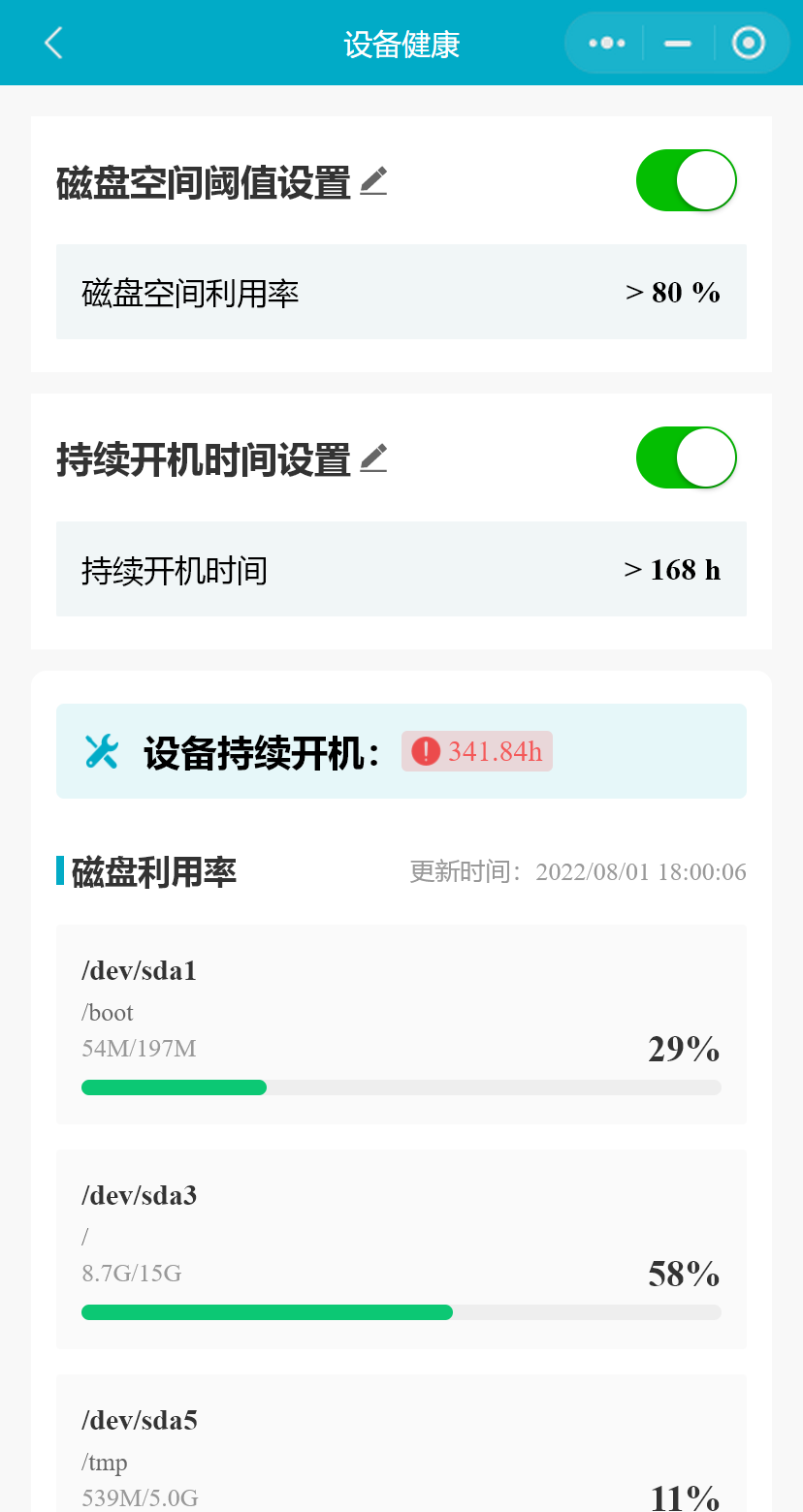This screenshot has height=1512, width=803.
Task: Disable the 磁盘空间阈值设置 switch
Action: (x=687, y=180)
